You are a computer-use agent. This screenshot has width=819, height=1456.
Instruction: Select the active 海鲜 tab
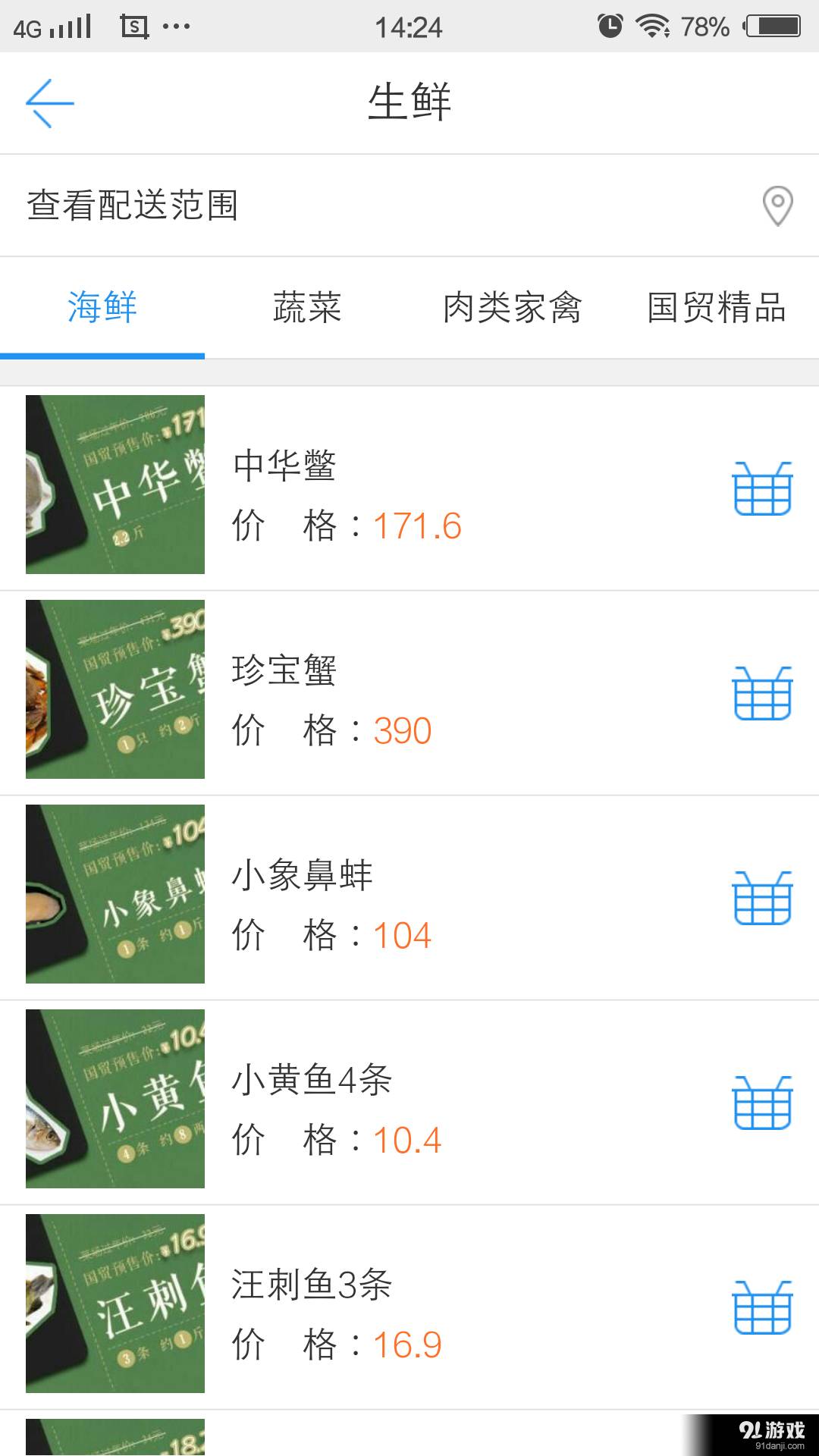point(100,307)
